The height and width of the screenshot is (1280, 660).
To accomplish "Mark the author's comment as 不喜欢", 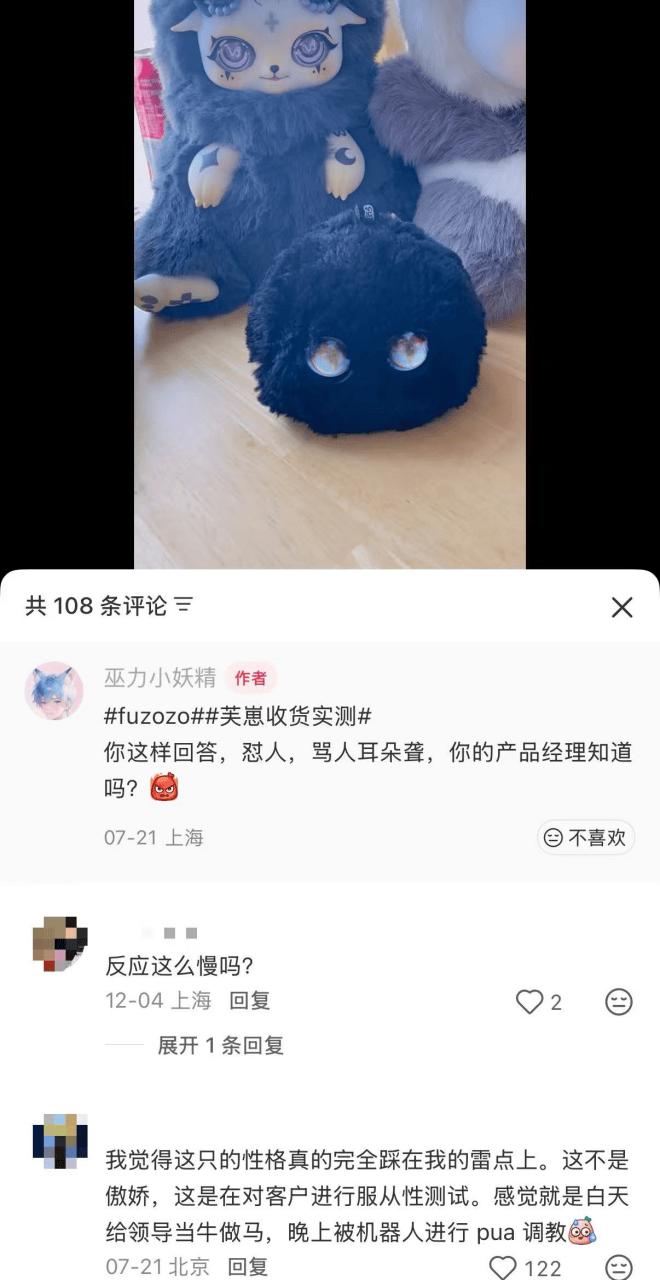I will click(x=586, y=837).
